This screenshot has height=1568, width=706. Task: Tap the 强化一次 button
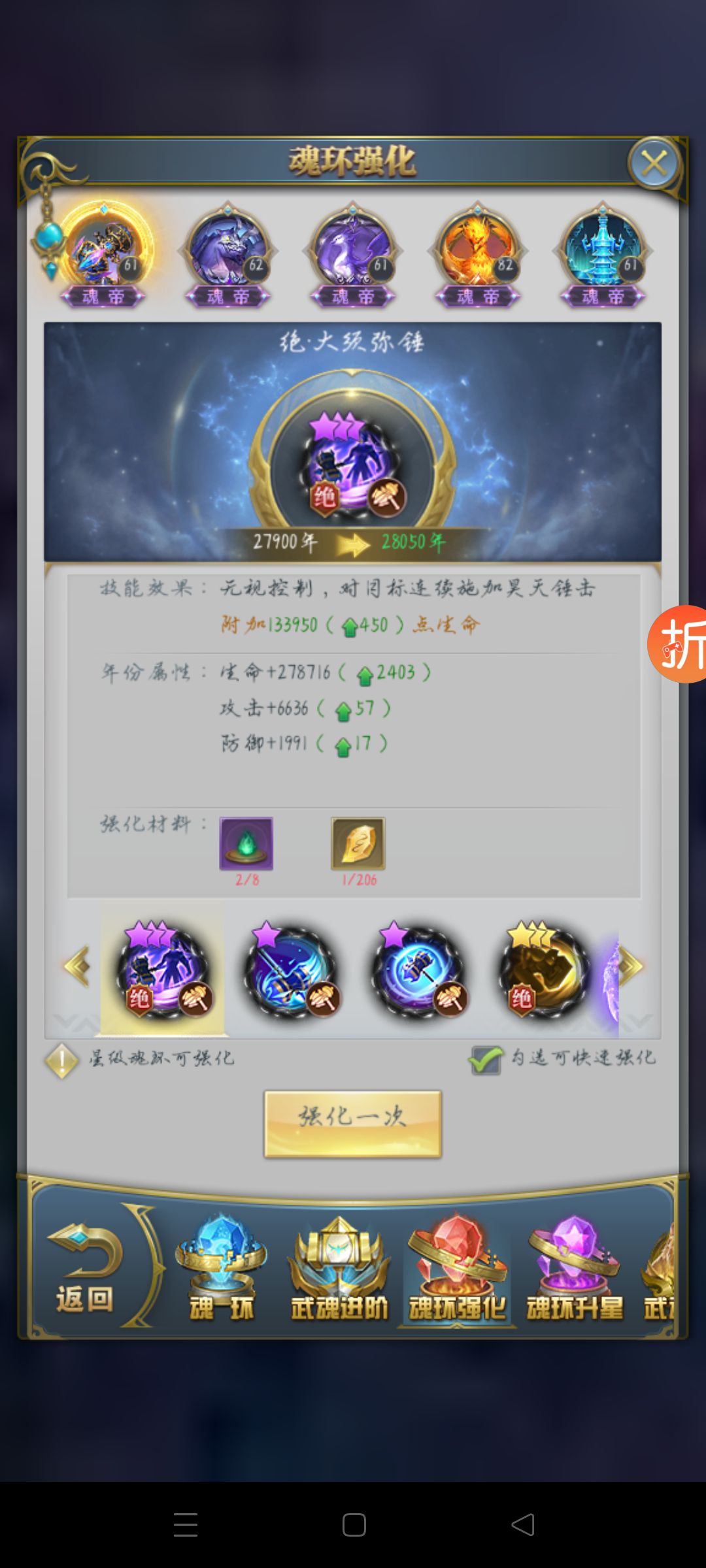click(x=352, y=1124)
